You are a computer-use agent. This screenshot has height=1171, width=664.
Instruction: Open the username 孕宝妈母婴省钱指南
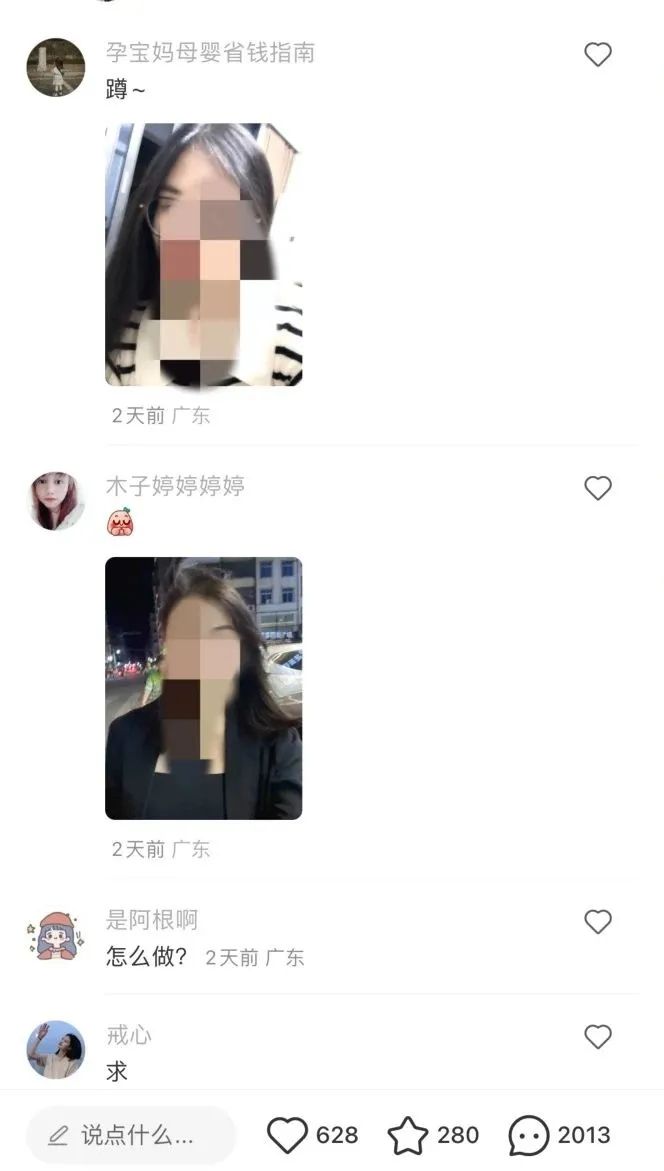click(211, 52)
